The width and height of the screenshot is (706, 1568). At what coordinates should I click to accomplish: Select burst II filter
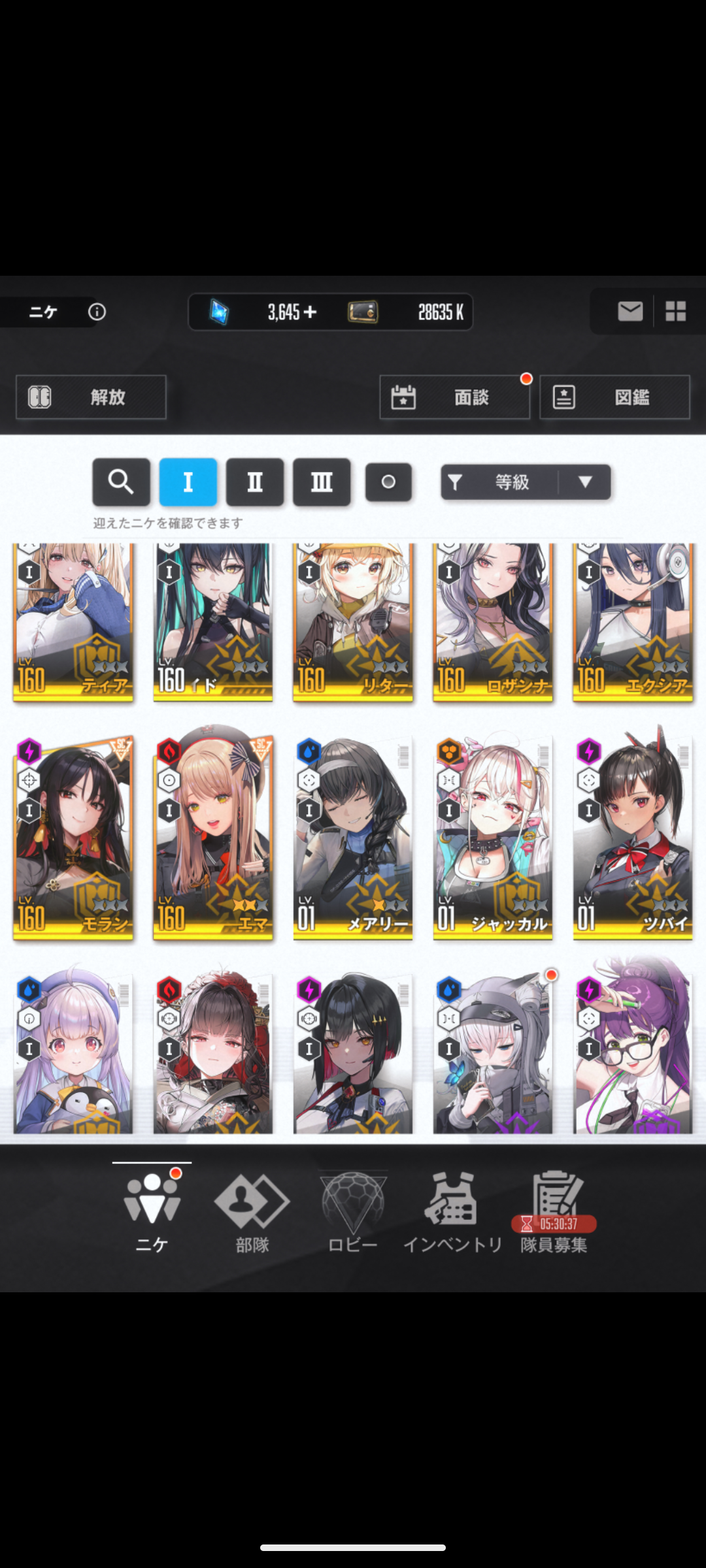click(x=255, y=482)
